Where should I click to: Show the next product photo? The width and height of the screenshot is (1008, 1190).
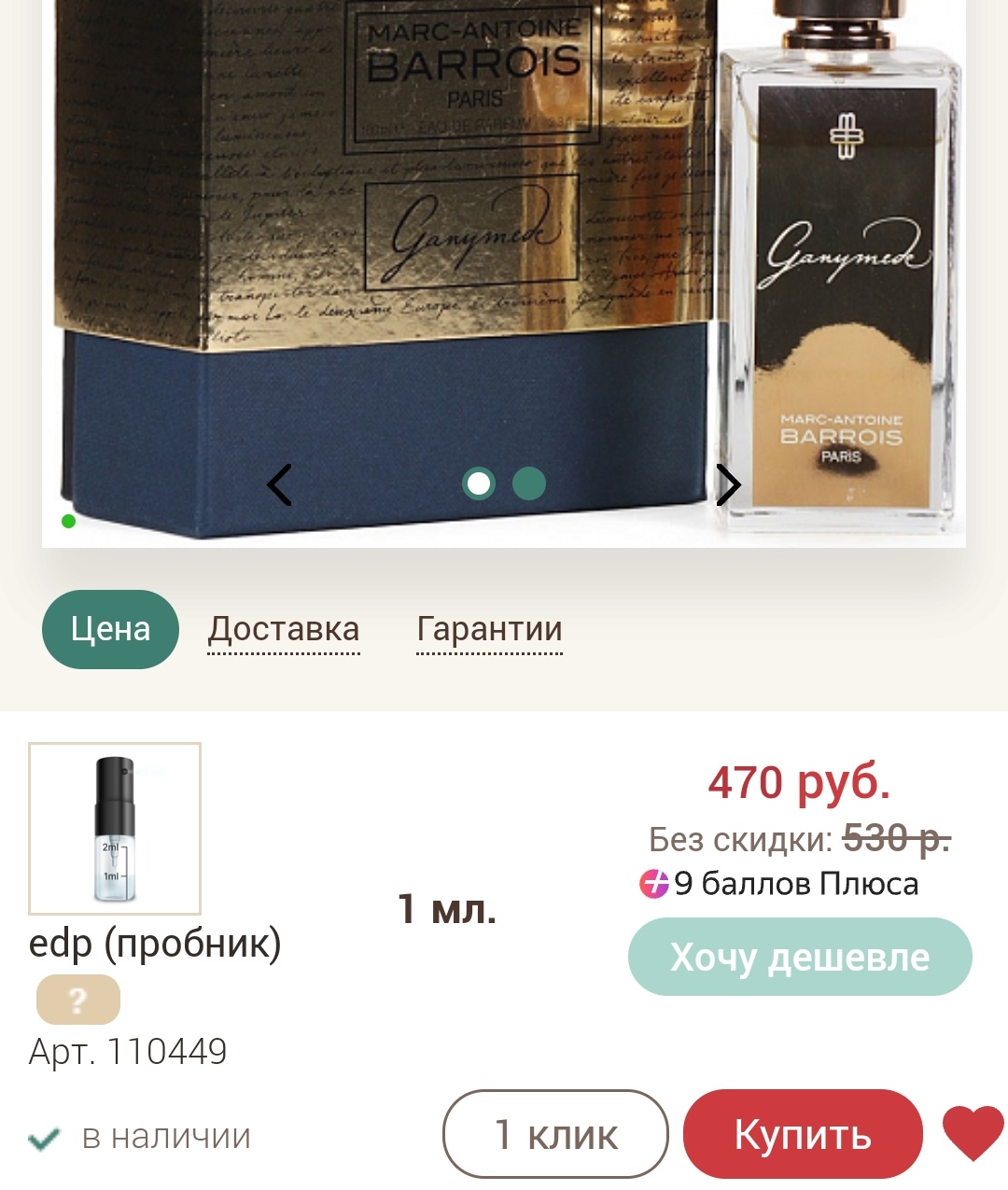(728, 484)
